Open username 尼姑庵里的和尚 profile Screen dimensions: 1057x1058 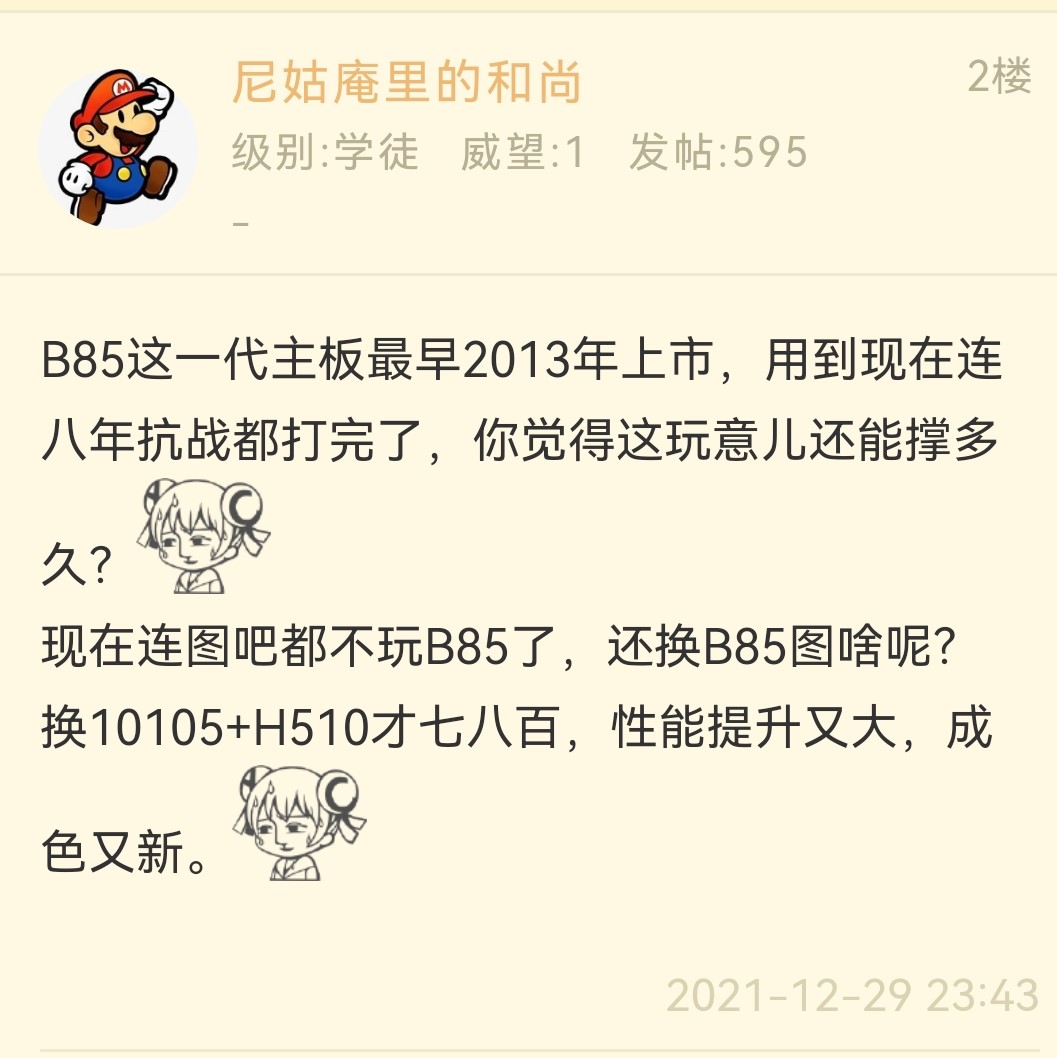pos(406,83)
